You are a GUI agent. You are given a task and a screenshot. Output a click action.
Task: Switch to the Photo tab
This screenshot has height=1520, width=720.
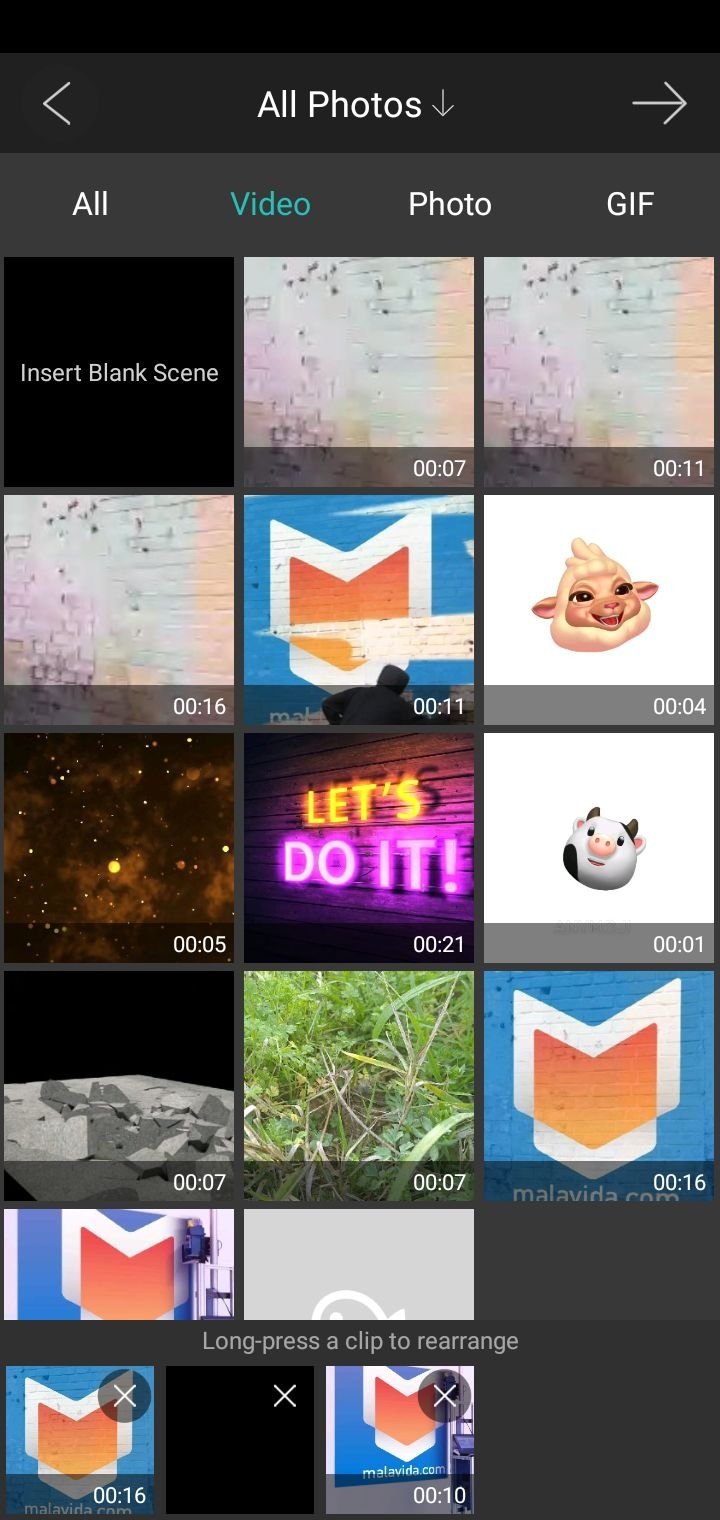click(x=450, y=204)
